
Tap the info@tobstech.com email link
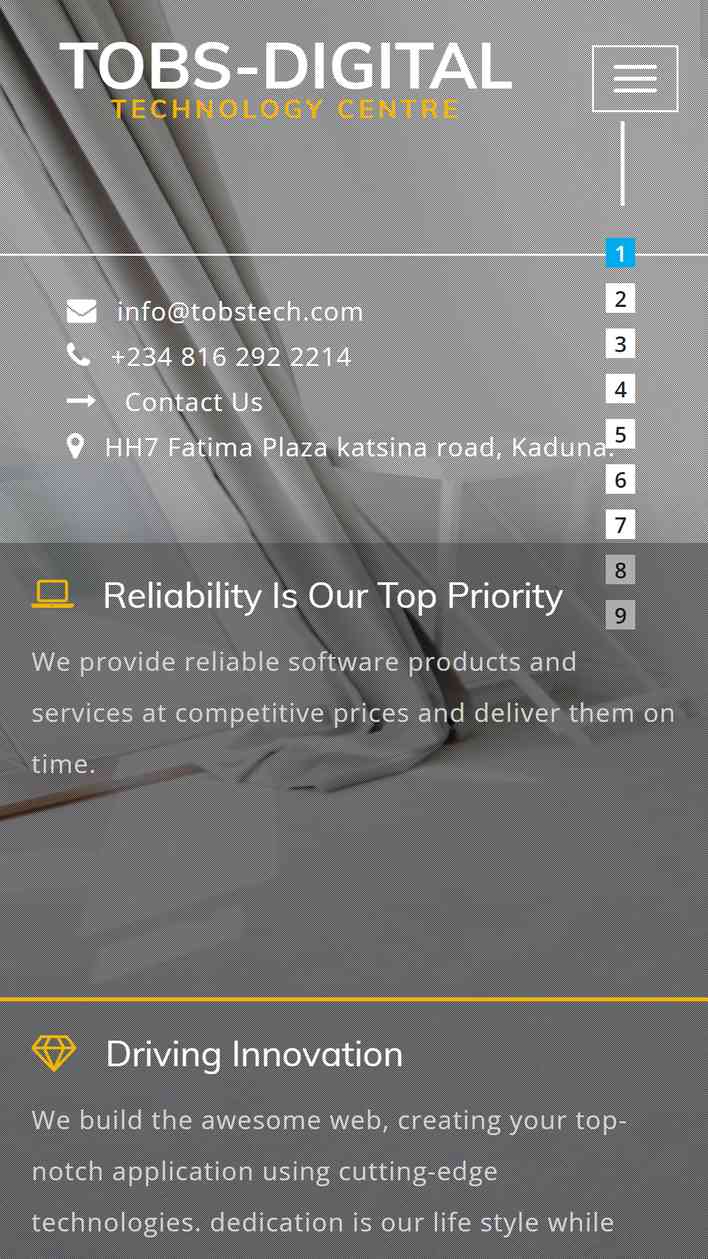(x=240, y=311)
